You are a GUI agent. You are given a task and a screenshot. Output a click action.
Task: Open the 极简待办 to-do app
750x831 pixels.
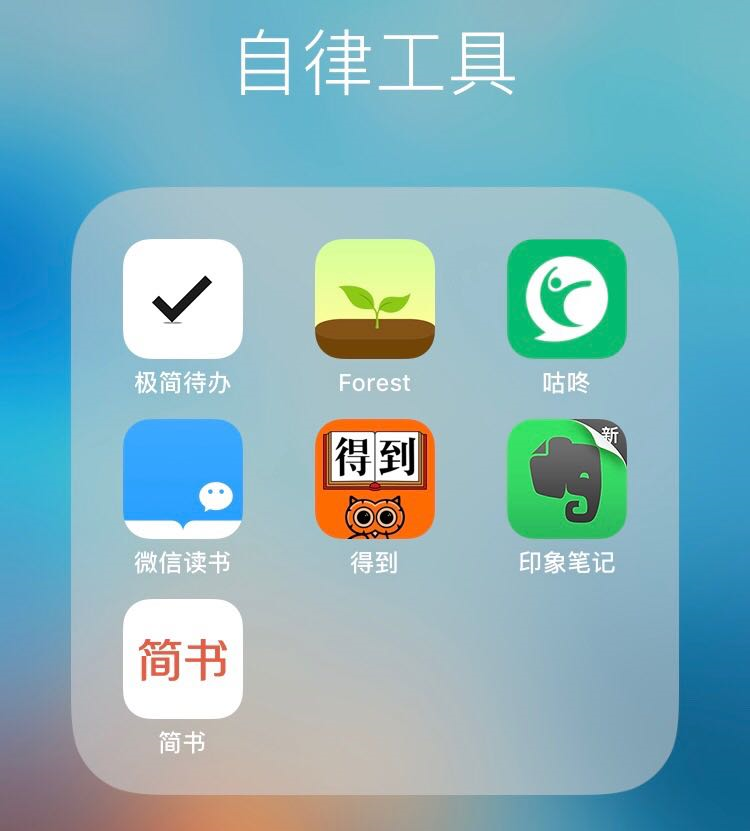(x=182, y=299)
